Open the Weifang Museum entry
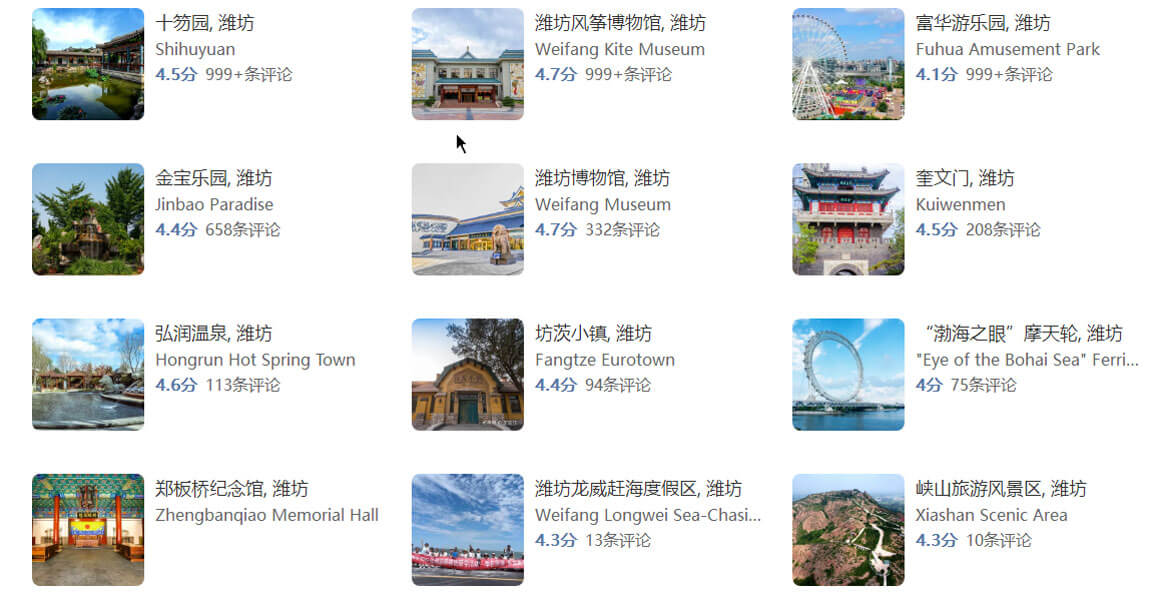Viewport: 1160px width, 597px height. point(602,204)
